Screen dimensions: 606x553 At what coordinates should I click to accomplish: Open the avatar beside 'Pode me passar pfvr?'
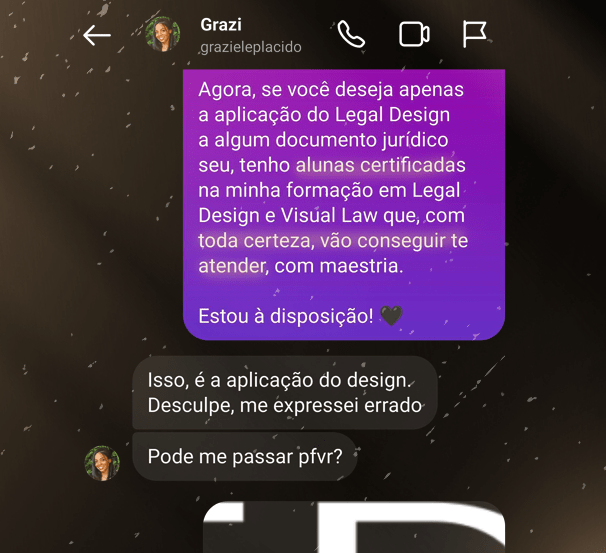coord(103,462)
